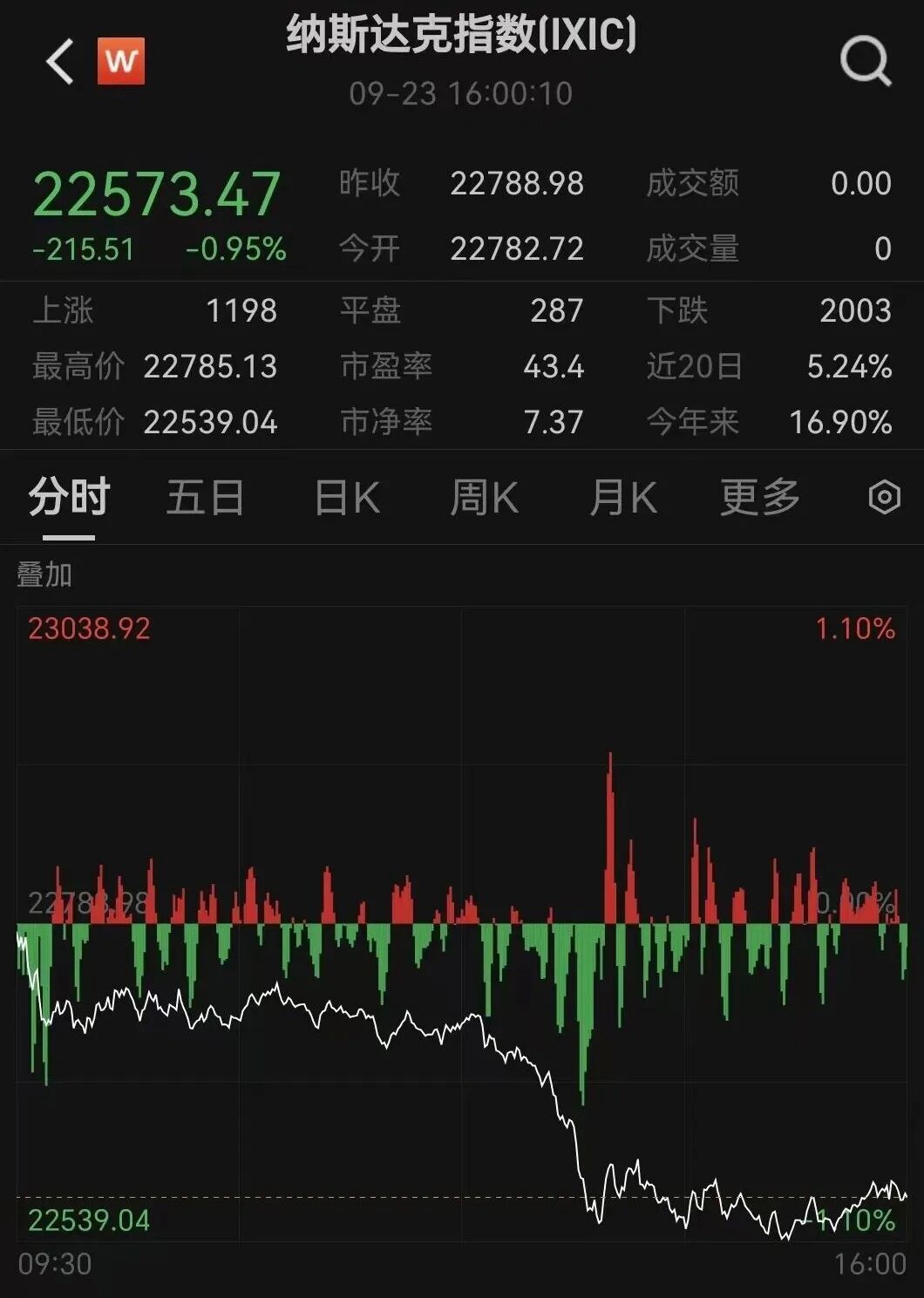Open the search magnifier icon
924x1298 pixels.
click(866, 62)
